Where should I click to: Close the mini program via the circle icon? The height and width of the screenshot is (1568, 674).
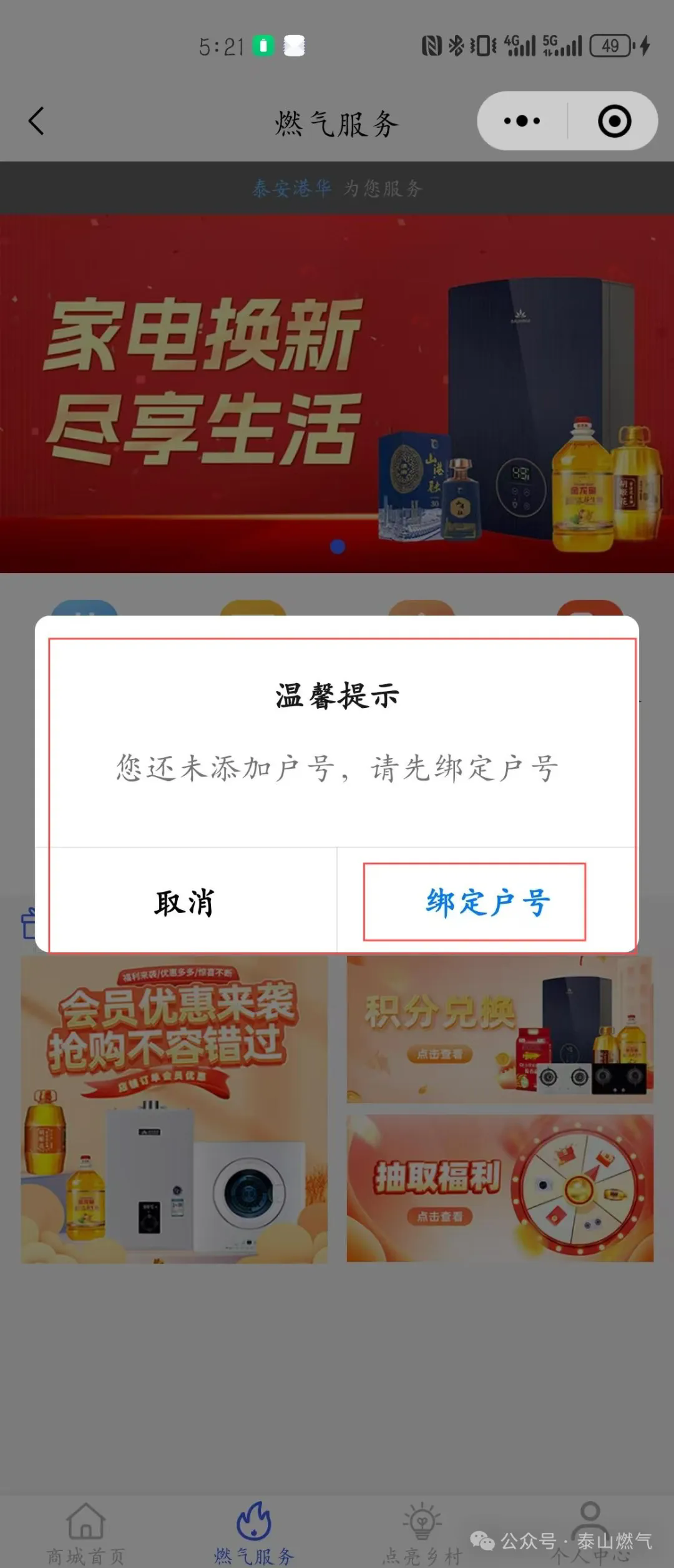pos(614,121)
